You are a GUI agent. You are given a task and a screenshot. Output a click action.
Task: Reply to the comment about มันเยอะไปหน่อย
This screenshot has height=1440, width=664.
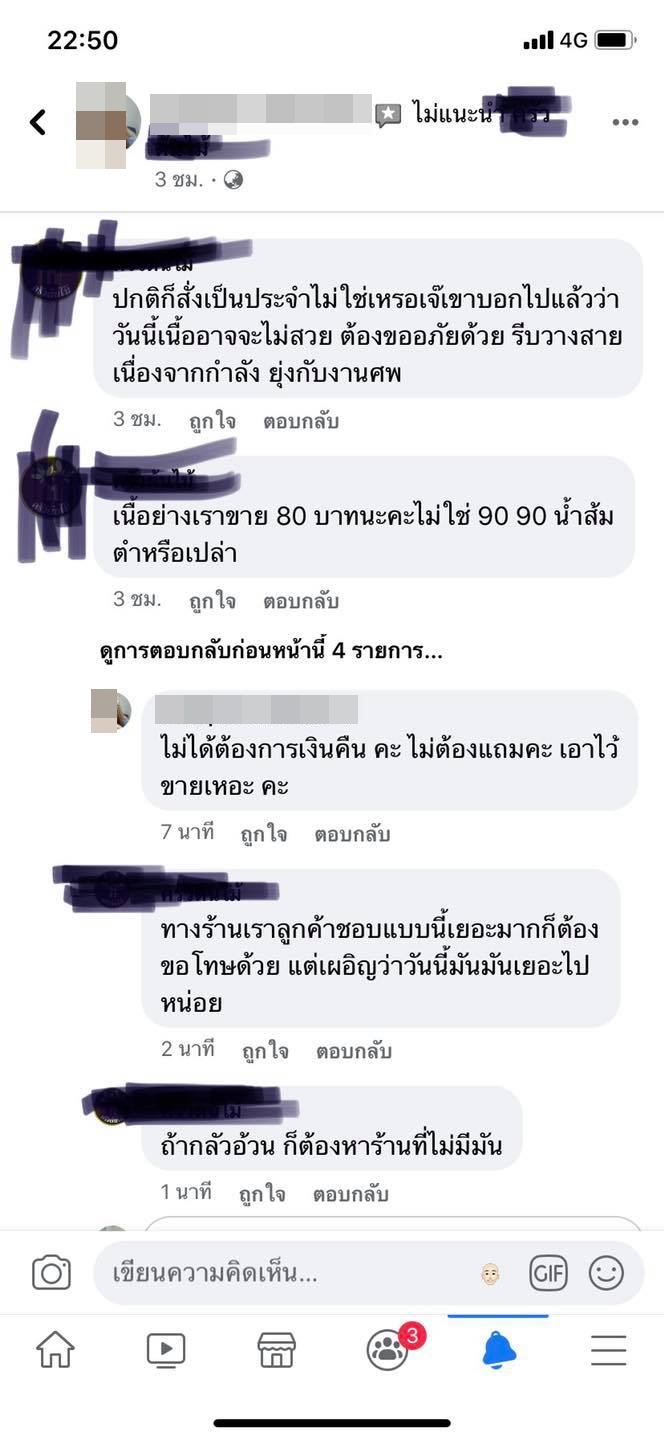353,1051
